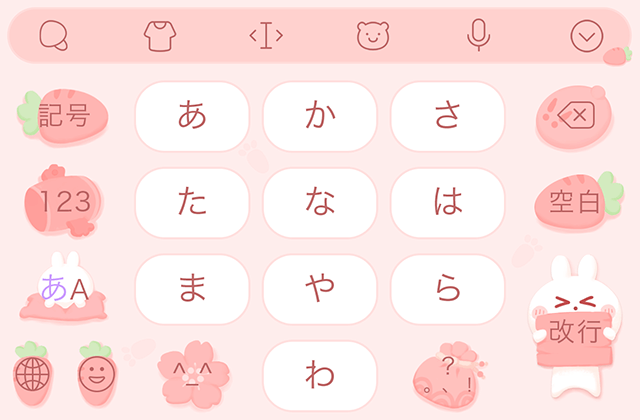This screenshot has height=420, width=640.
Task: Switch to the 記号 symbols keyboard
Action: (x=64, y=116)
